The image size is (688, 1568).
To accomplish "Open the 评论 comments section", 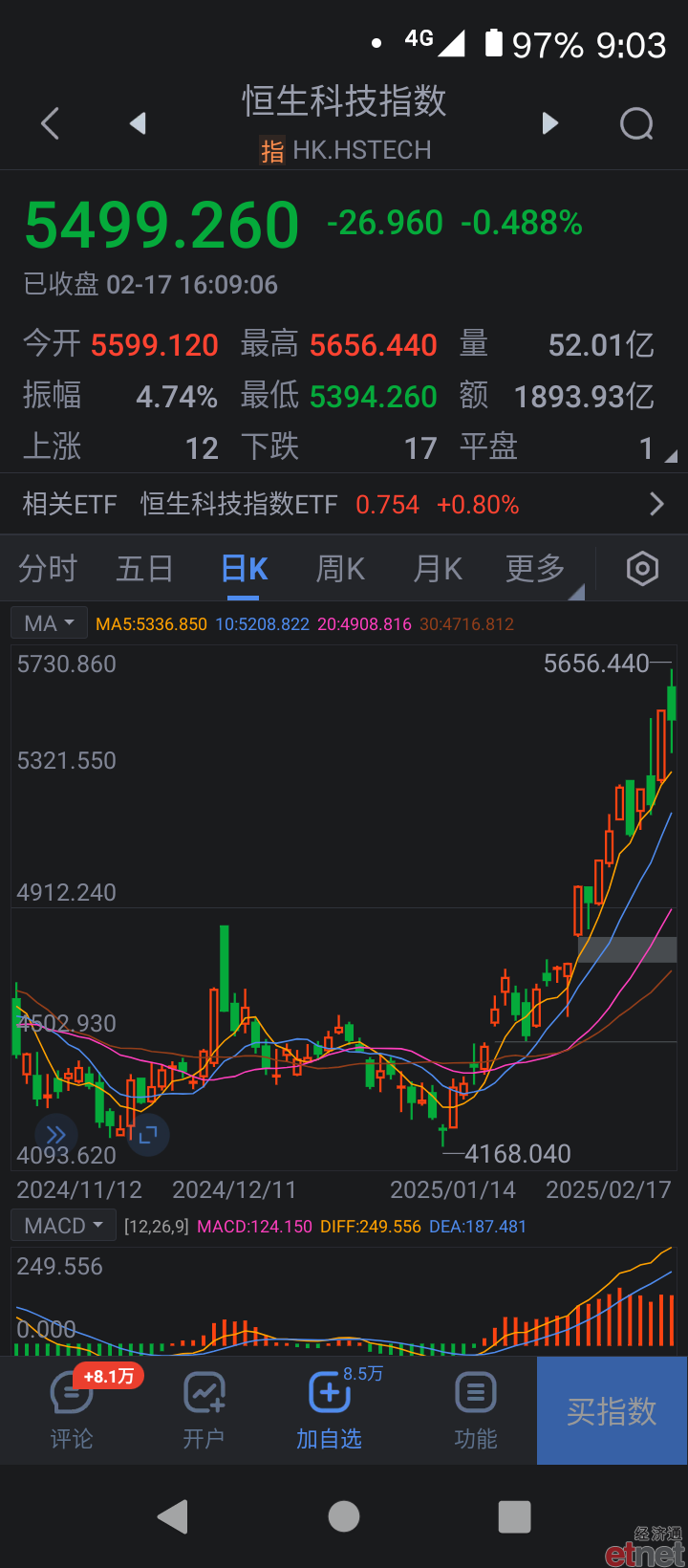I will 72,1410.
